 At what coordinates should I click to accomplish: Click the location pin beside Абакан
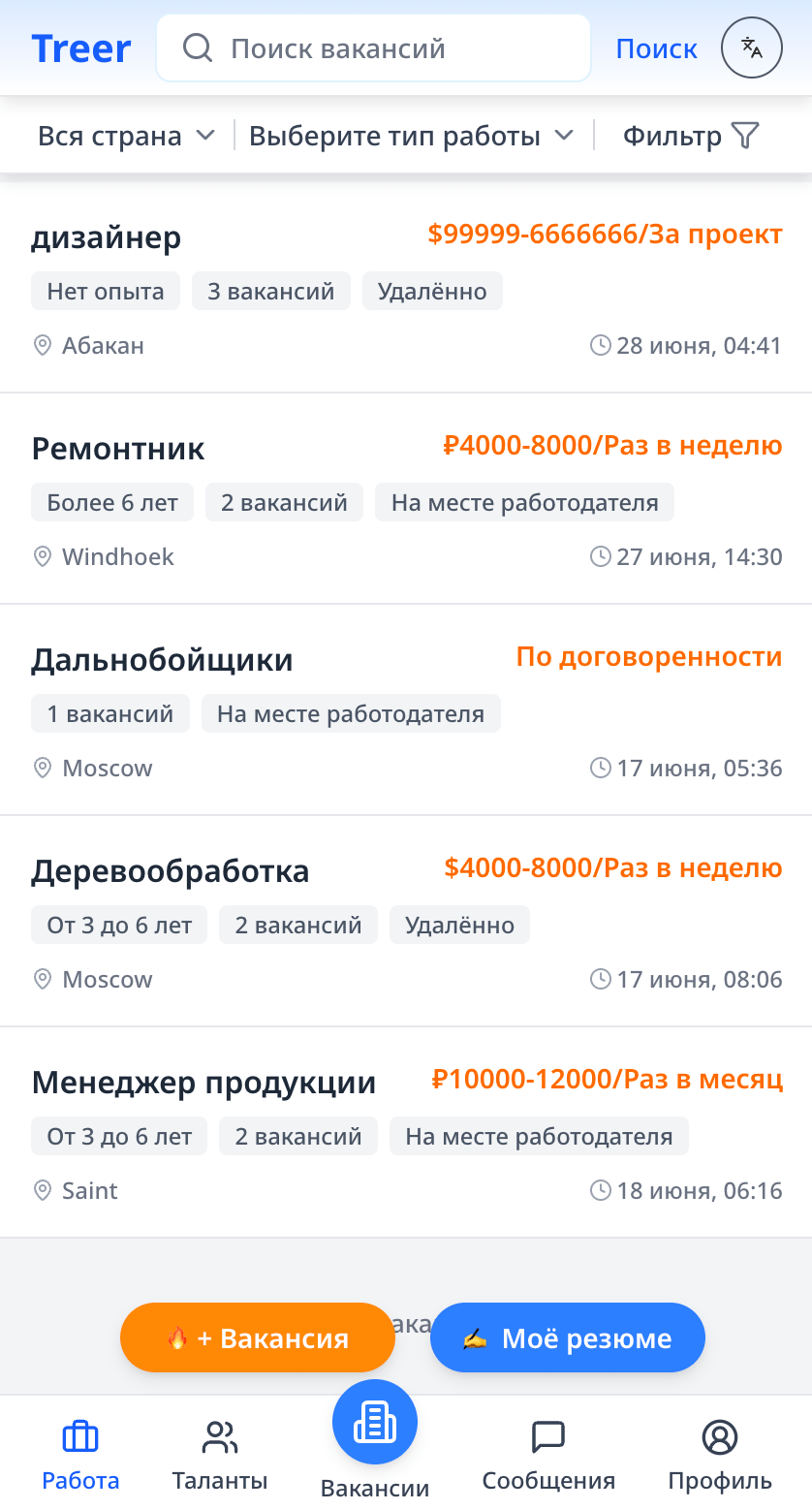(42, 345)
